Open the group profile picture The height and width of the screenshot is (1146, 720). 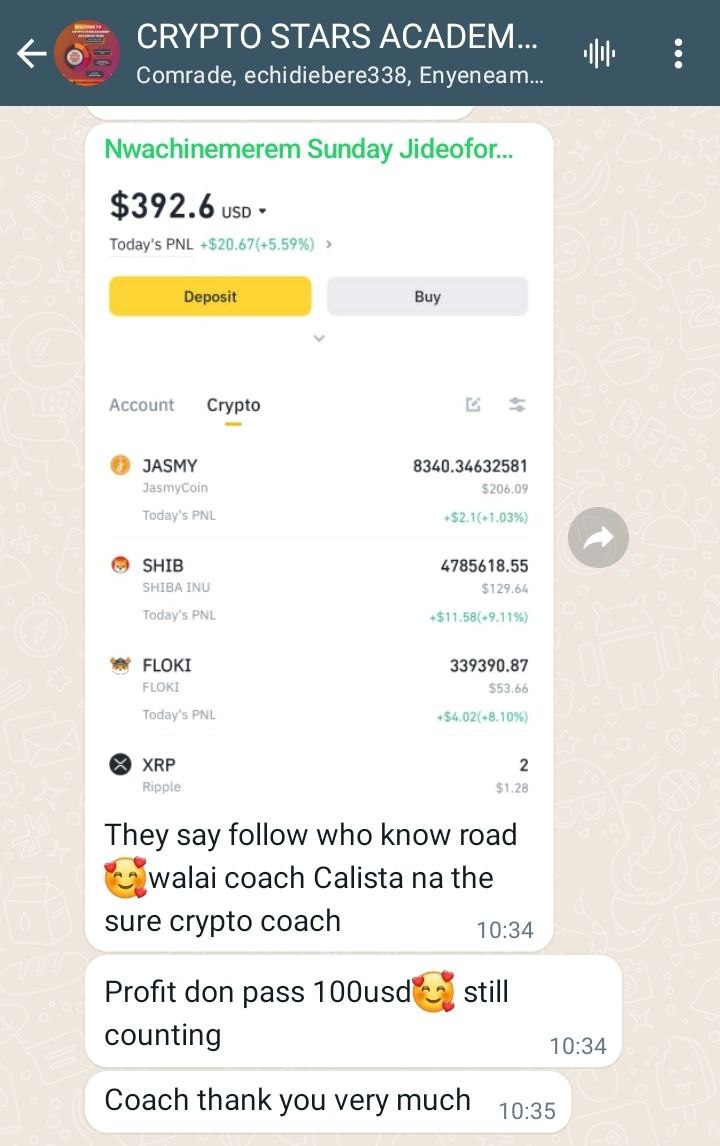tap(86, 54)
